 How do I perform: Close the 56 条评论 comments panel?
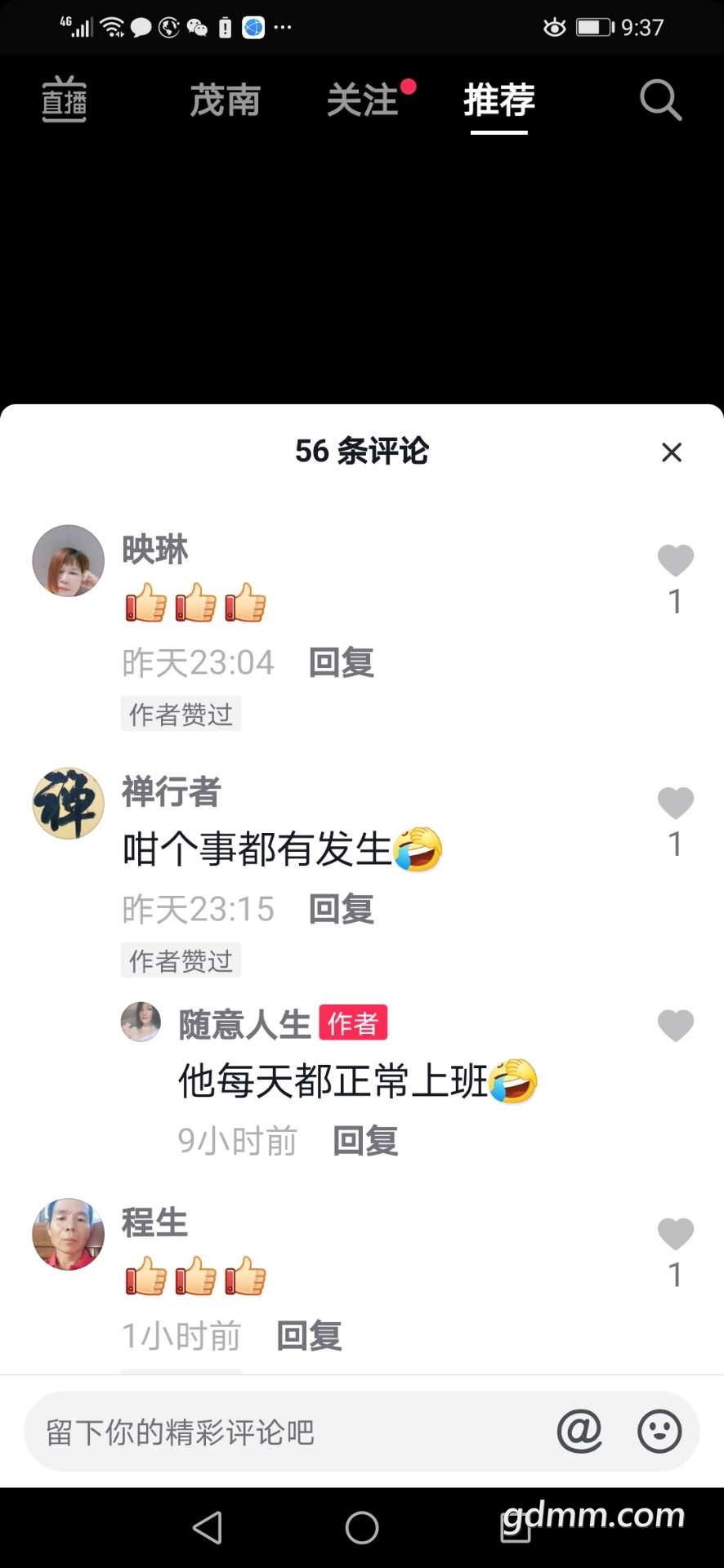click(x=672, y=452)
